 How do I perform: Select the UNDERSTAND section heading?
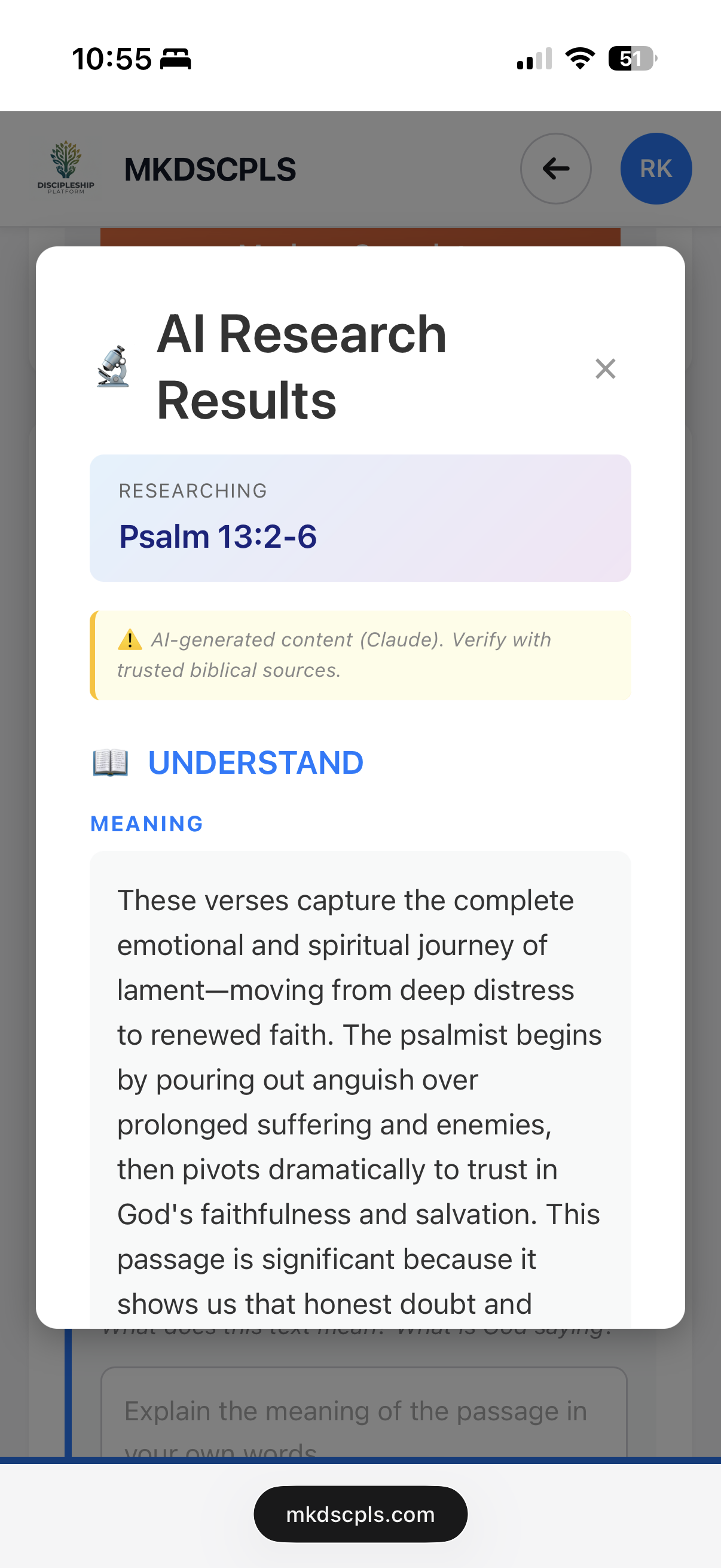click(255, 761)
